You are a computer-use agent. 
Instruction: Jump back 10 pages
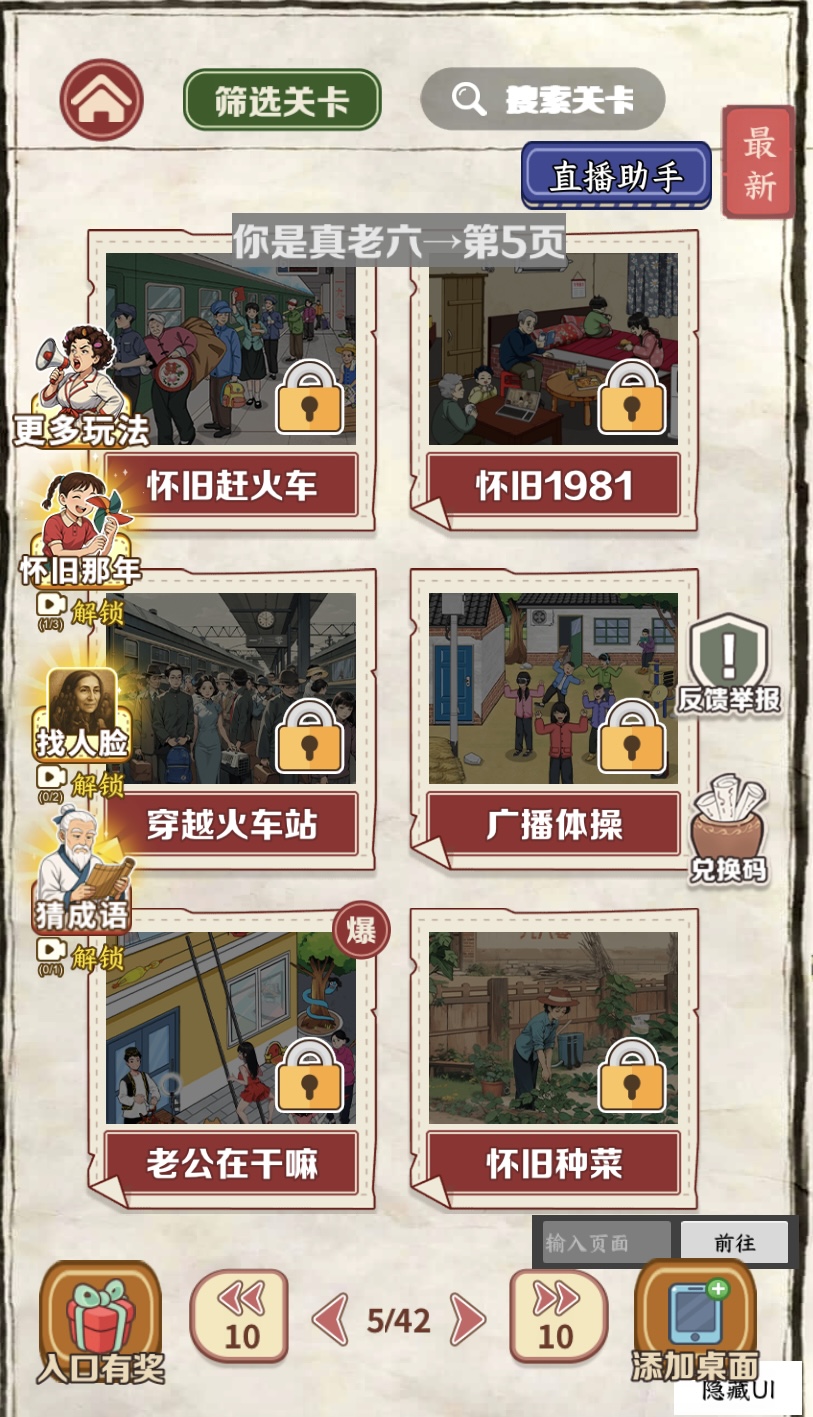pos(240,1317)
